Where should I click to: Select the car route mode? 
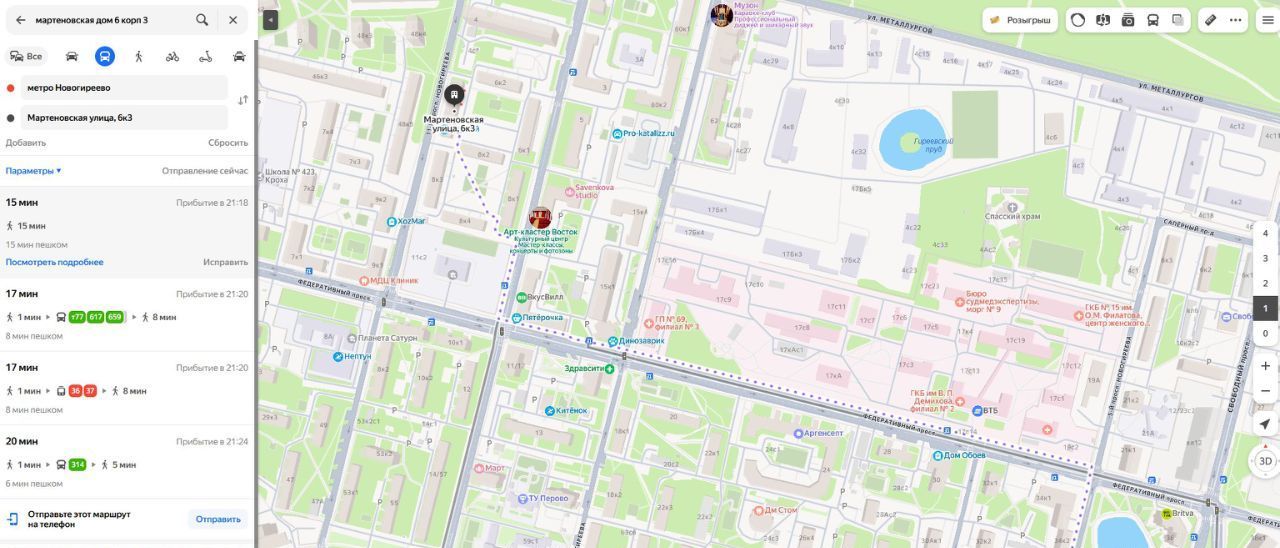pyautogui.click(x=72, y=57)
